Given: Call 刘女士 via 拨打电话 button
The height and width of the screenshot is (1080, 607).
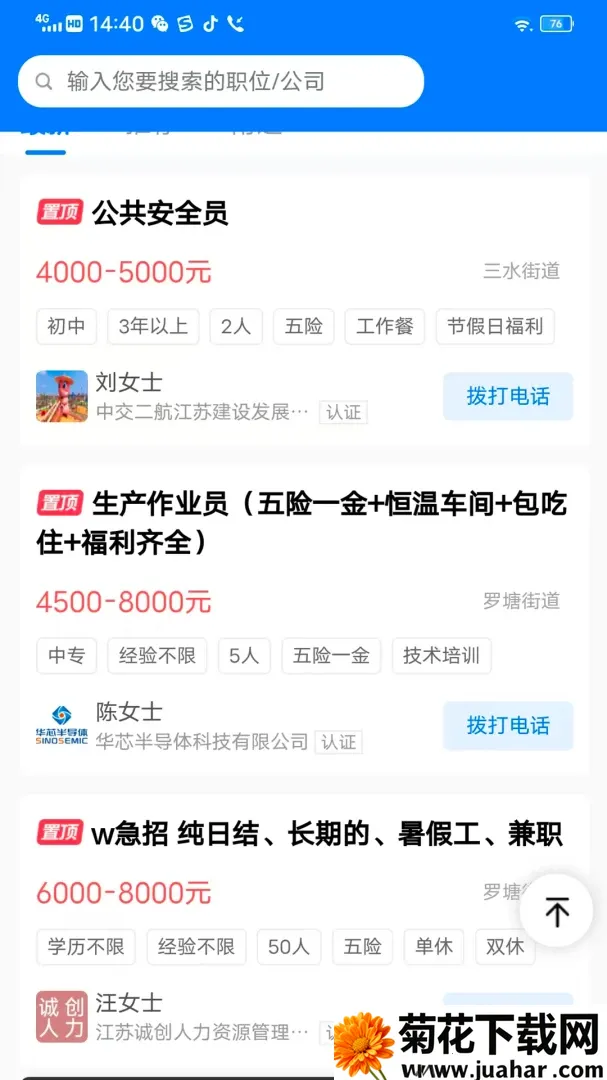Looking at the screenshot, I should click(x=508, y=396).
